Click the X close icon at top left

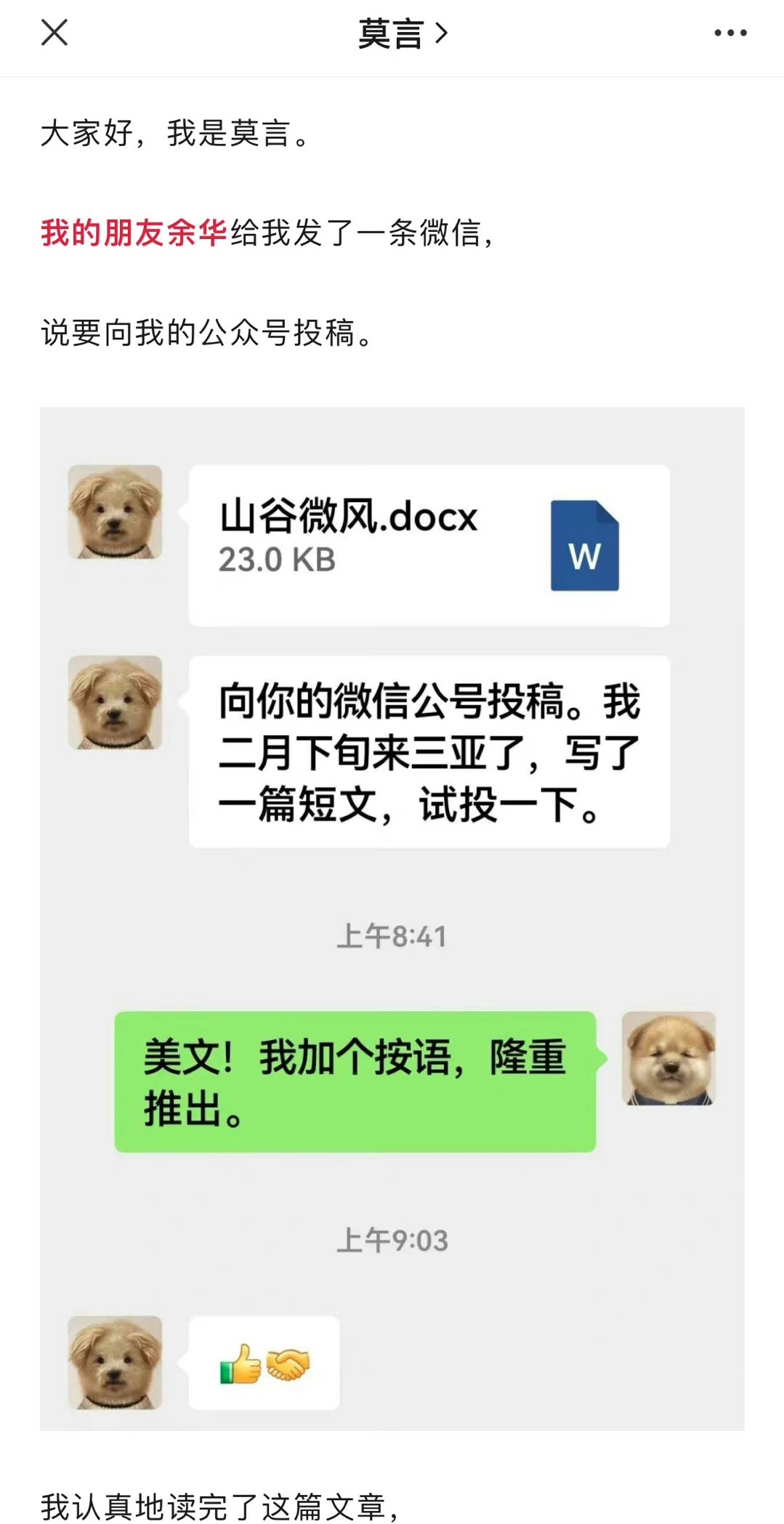(54, 33)
